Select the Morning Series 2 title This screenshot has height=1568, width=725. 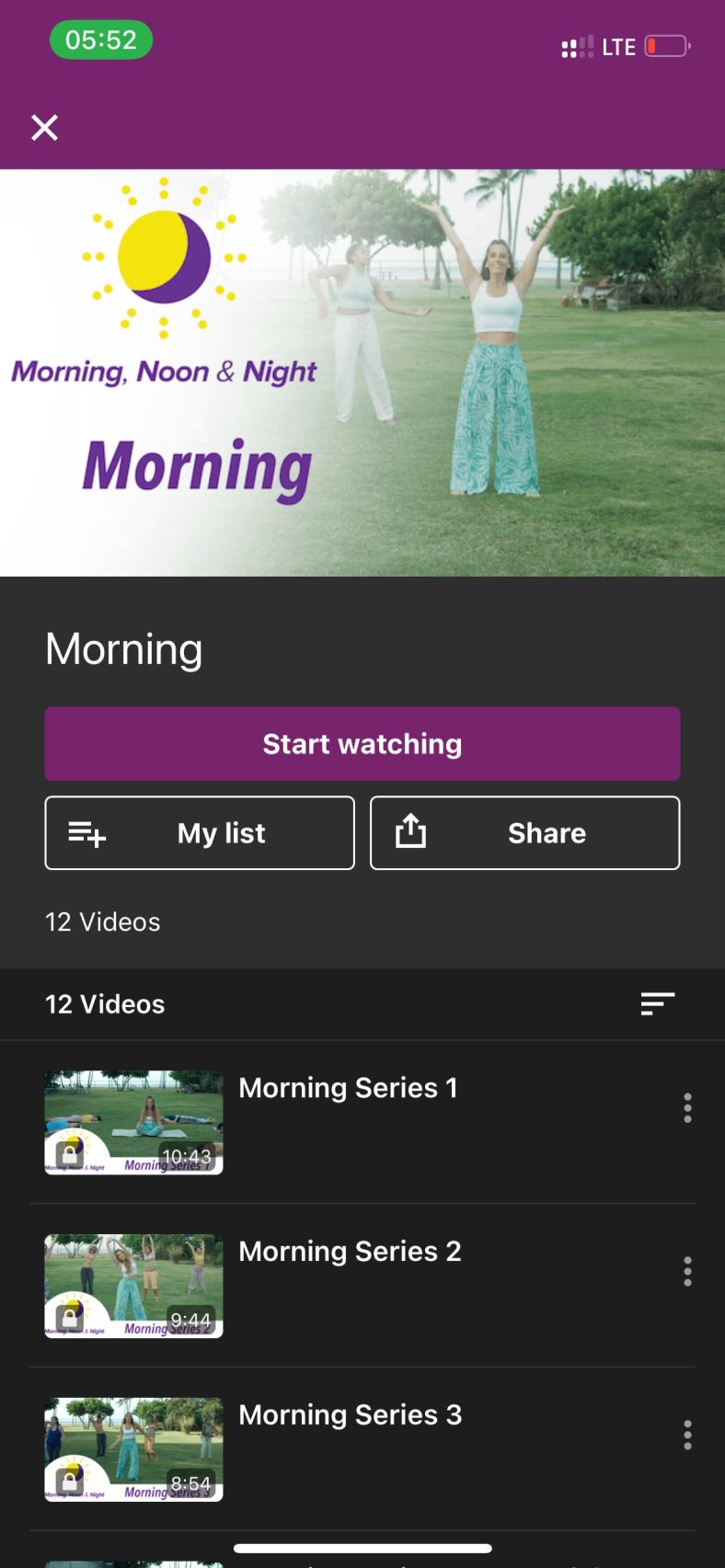point(350,1251)
